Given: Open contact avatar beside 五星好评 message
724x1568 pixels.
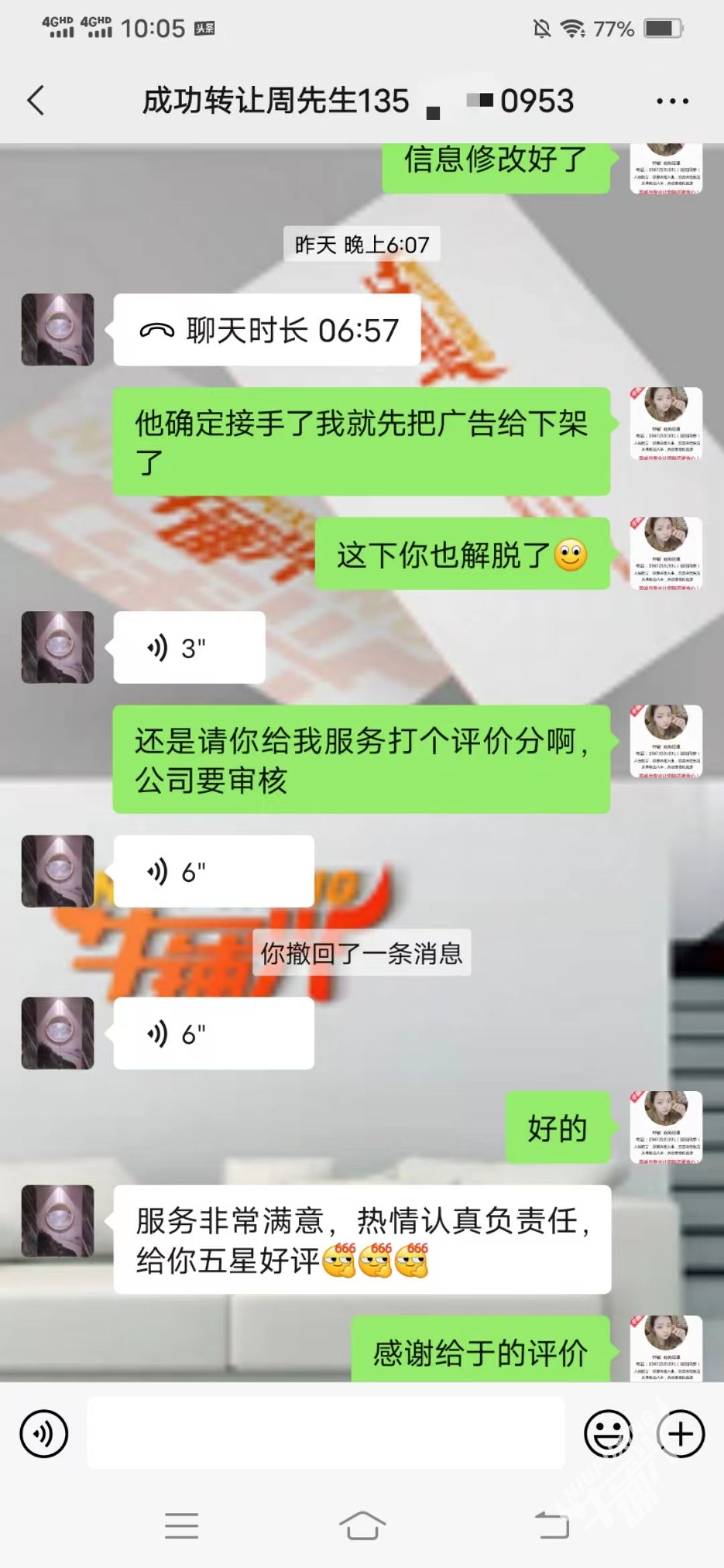Looking at the screenshot, I should pos(58,1221).
